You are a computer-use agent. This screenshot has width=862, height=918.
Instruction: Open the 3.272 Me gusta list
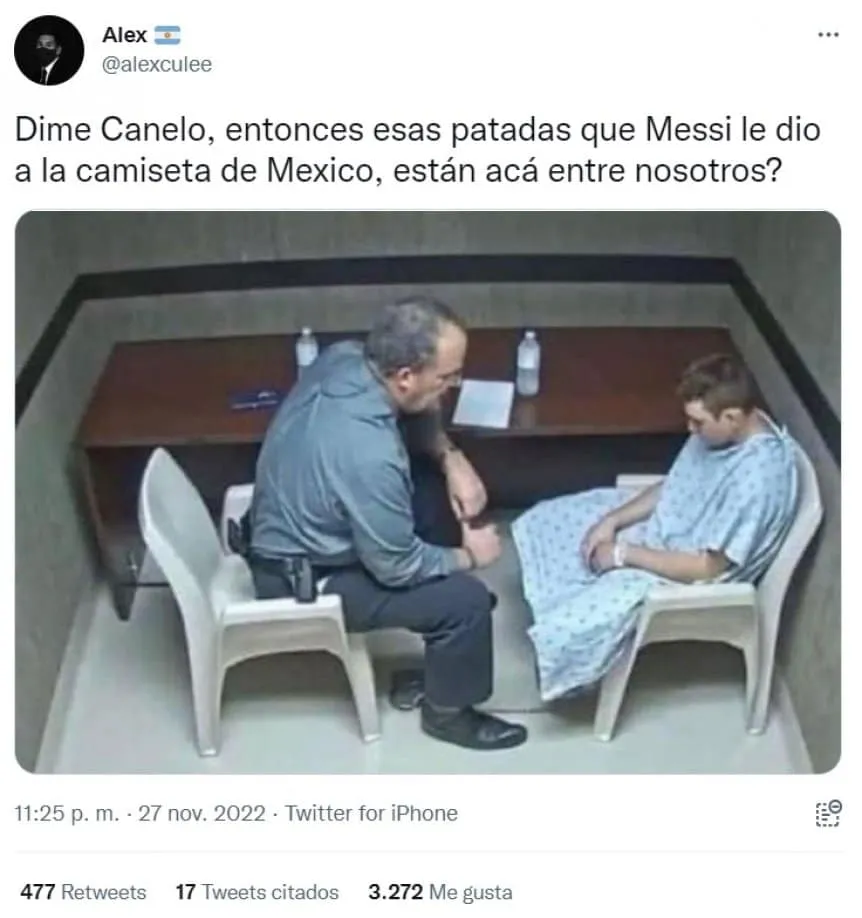click(x=440, y=892)
